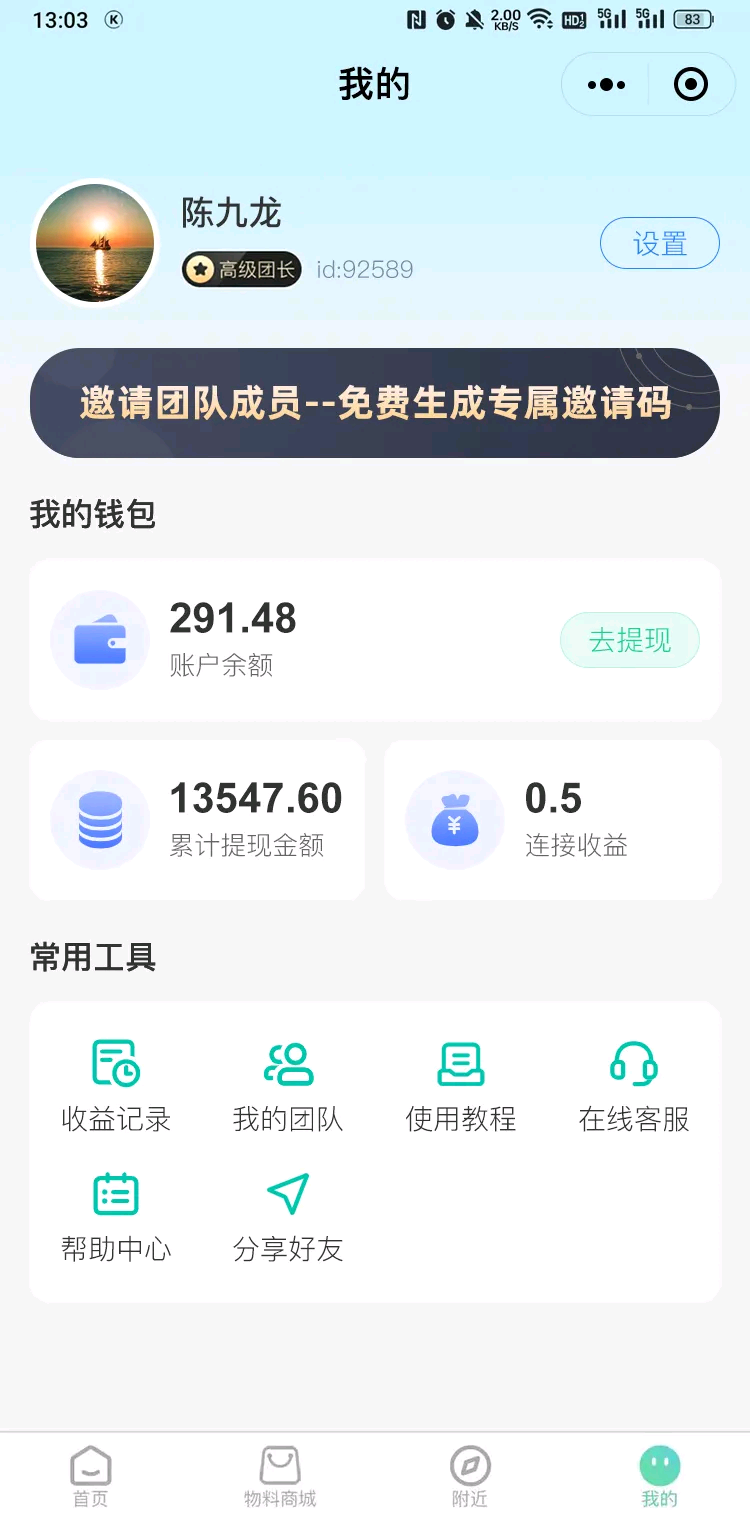Open 我的团队 team page
The image size is (750, 1528).
click(x=288, y=1086)
